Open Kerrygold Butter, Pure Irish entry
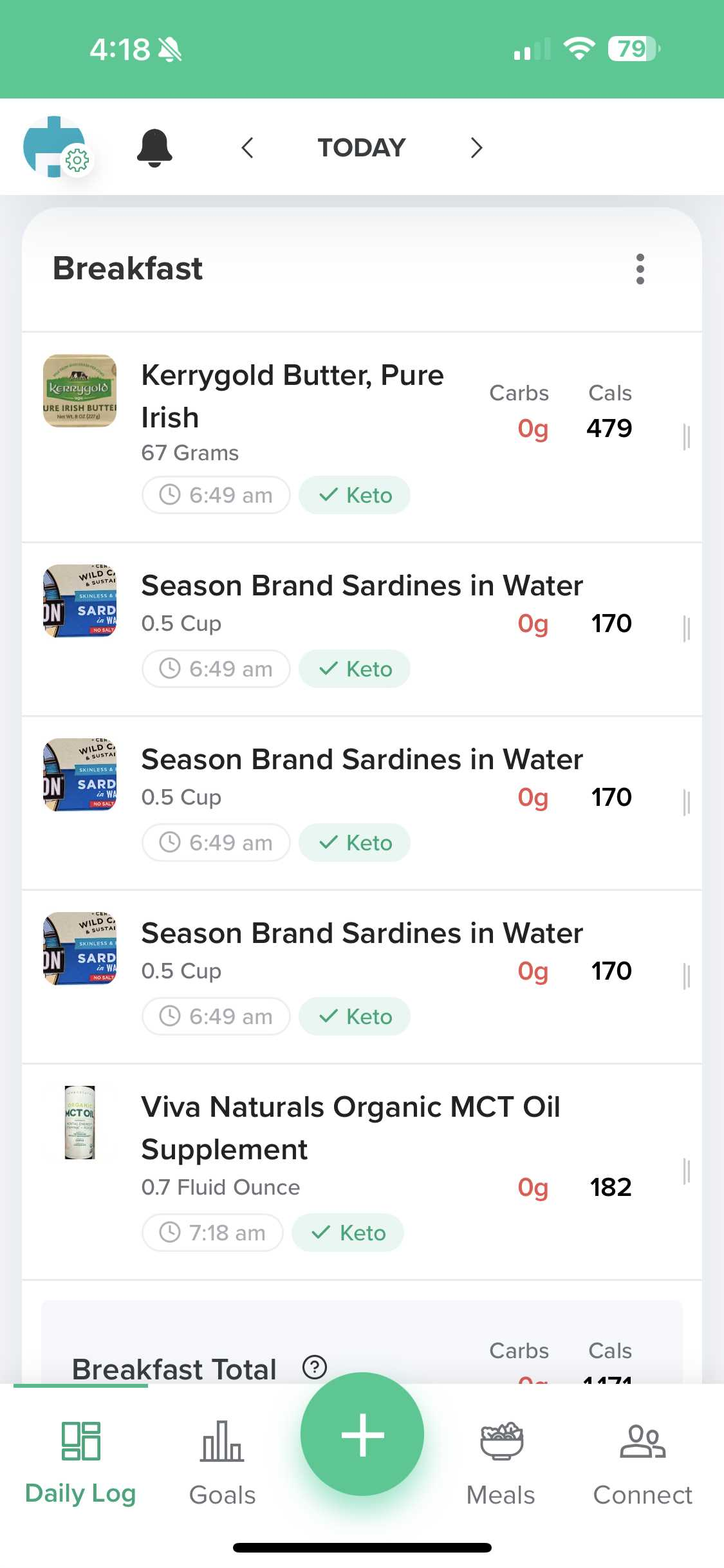 (293, 397)
